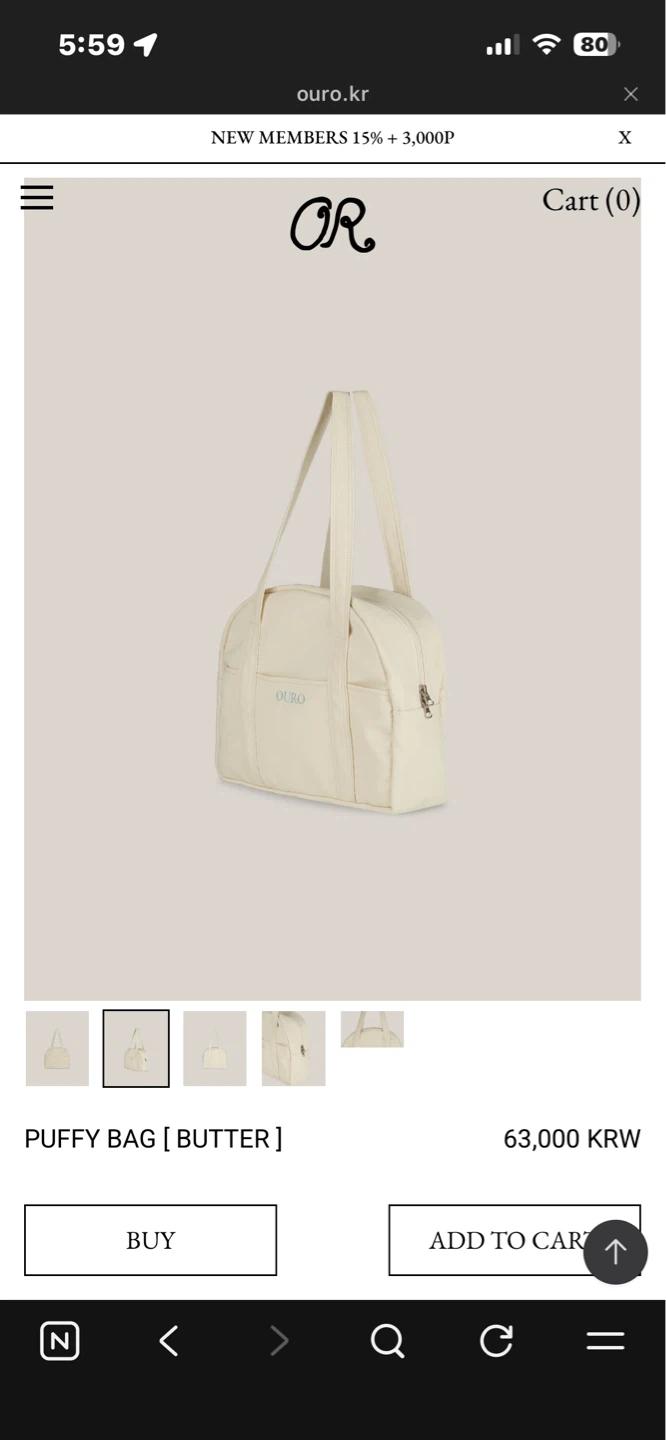Screen dimensions: 666x1440
Task: Go to the OR logo home page
Action: (x=332, y=224)
